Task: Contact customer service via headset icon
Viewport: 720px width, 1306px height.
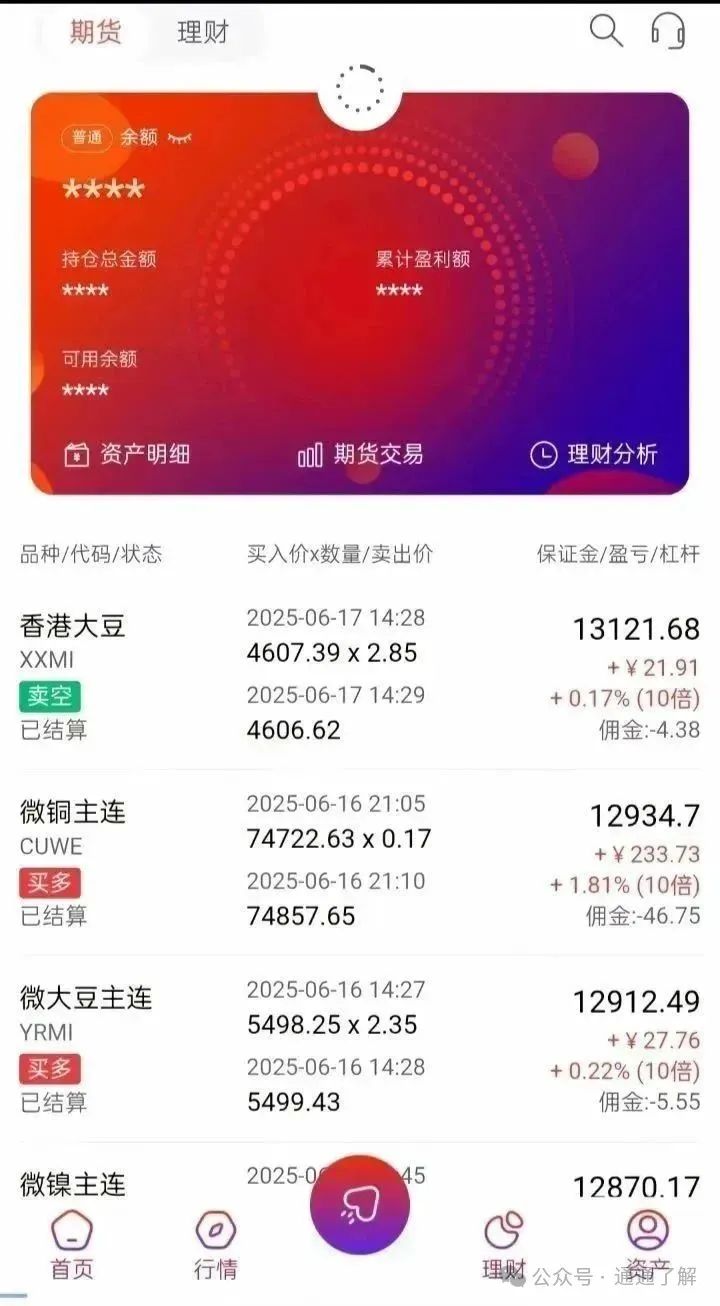Action: click(x=667, y=31)
